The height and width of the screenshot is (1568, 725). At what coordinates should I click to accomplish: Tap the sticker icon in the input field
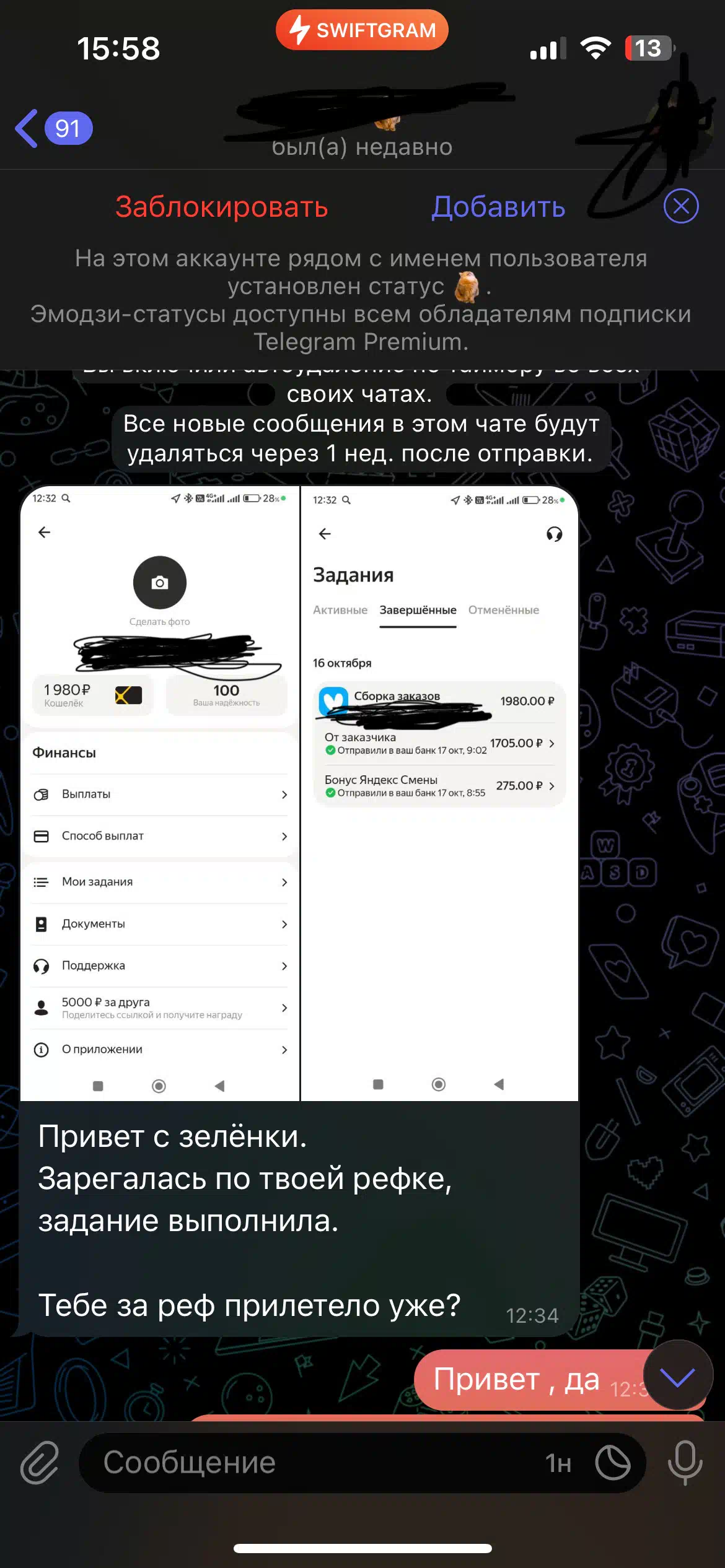[613, 1463]
